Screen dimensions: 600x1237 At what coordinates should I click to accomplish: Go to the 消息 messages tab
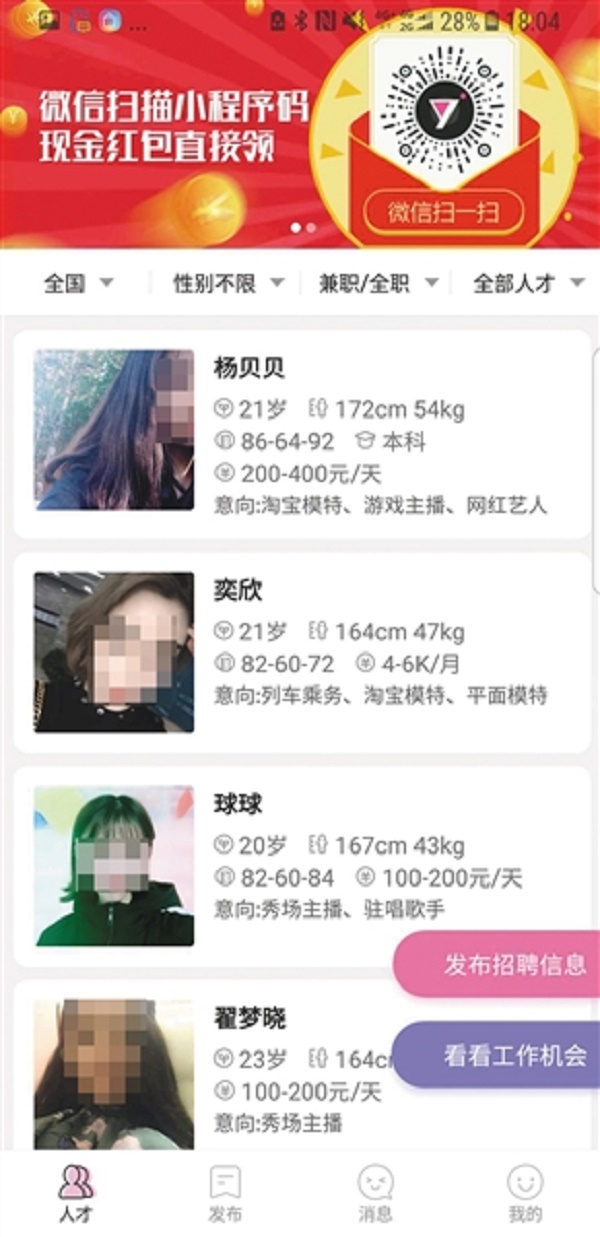(375, 1194)
